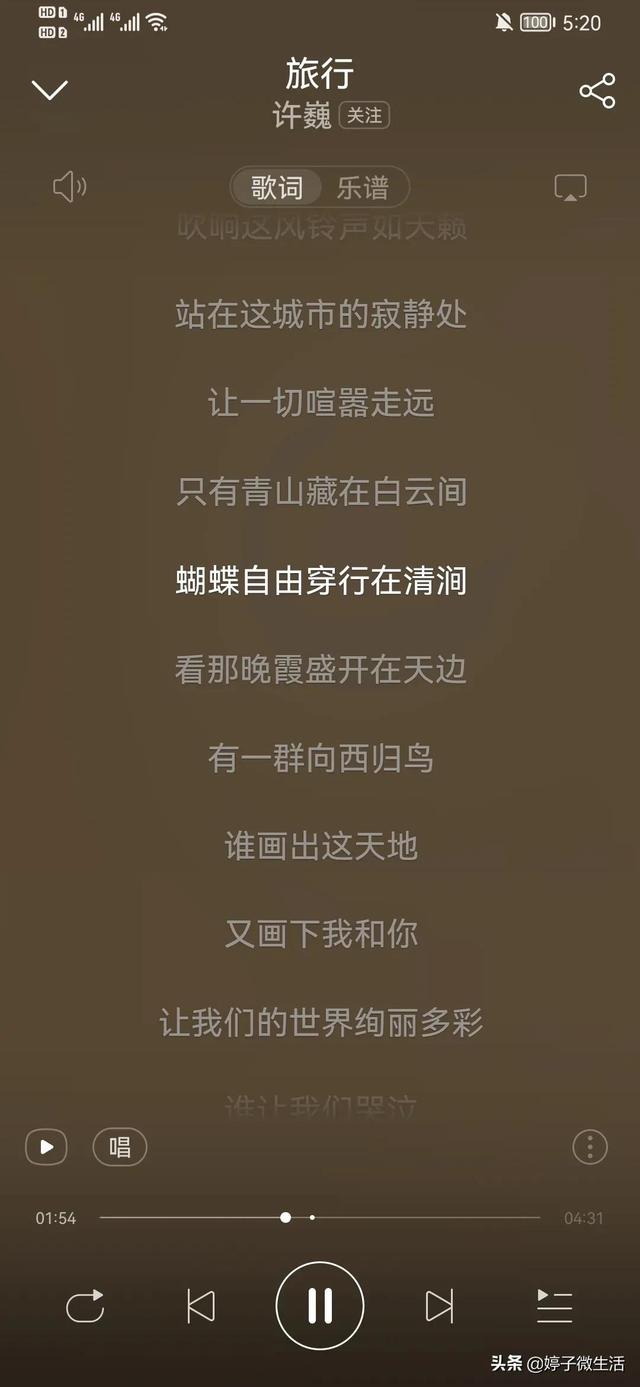The image size is (640, 1387).
Task: Tap the 唱 sing-along button
Action: [x=120, y=1147]
